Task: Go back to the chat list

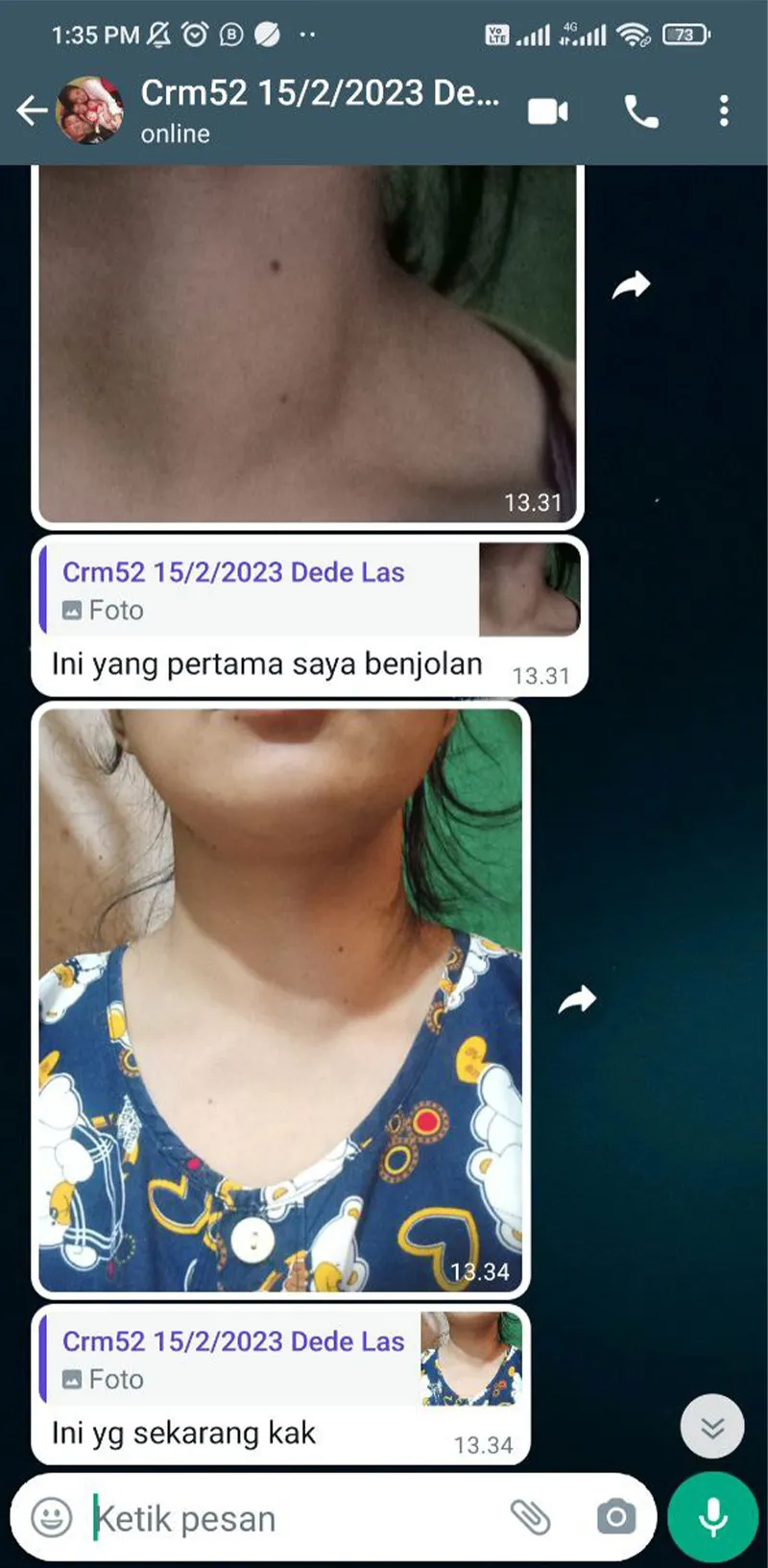Action: pos(31,111)
